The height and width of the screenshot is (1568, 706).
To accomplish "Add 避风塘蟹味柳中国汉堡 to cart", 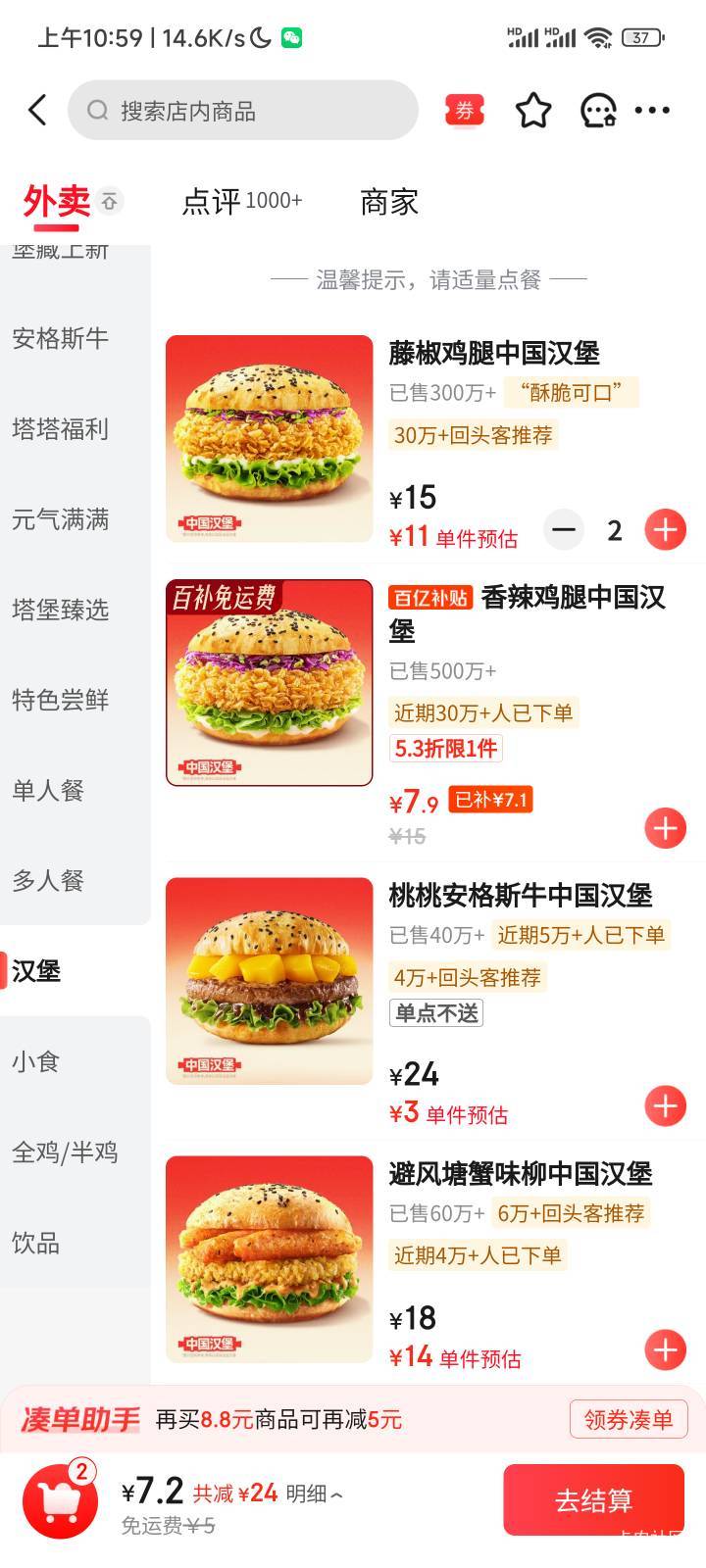I will click(665, 1349).
